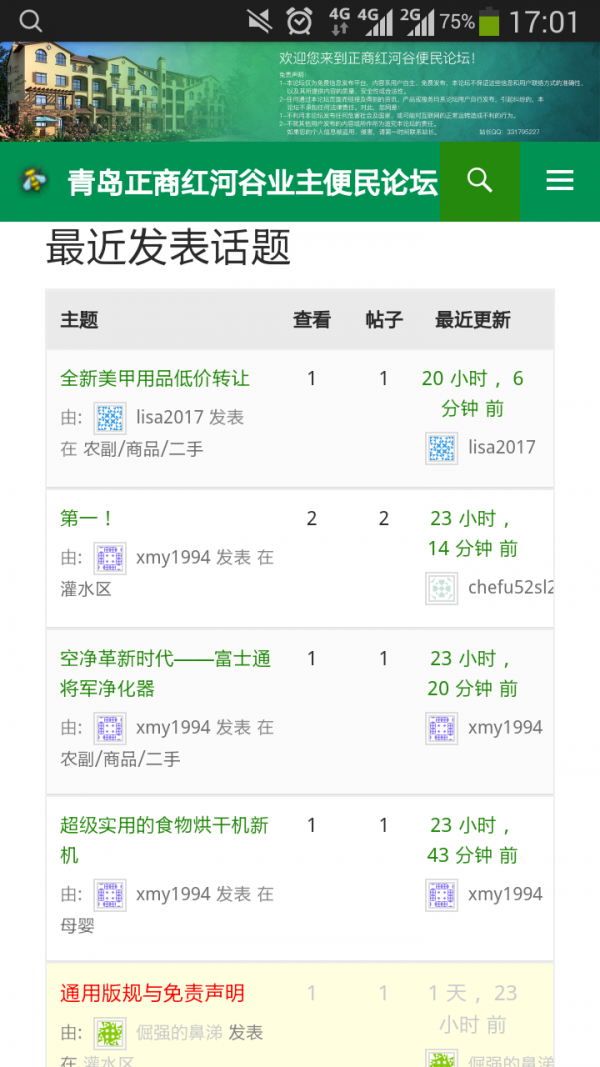Open 农副/商品/二手 category under 全新美甲用品低价转让
Screen dimensions: 600x1067
point(143,449)
